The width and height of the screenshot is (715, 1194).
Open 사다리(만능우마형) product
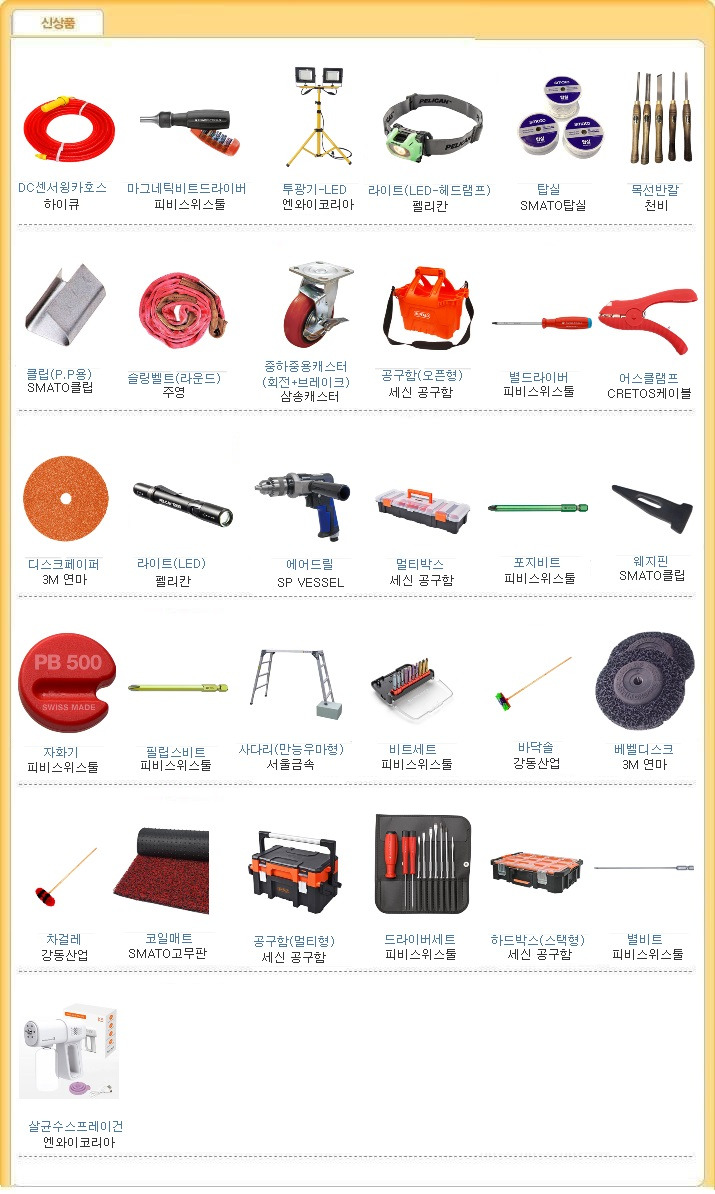pos(291,749)
